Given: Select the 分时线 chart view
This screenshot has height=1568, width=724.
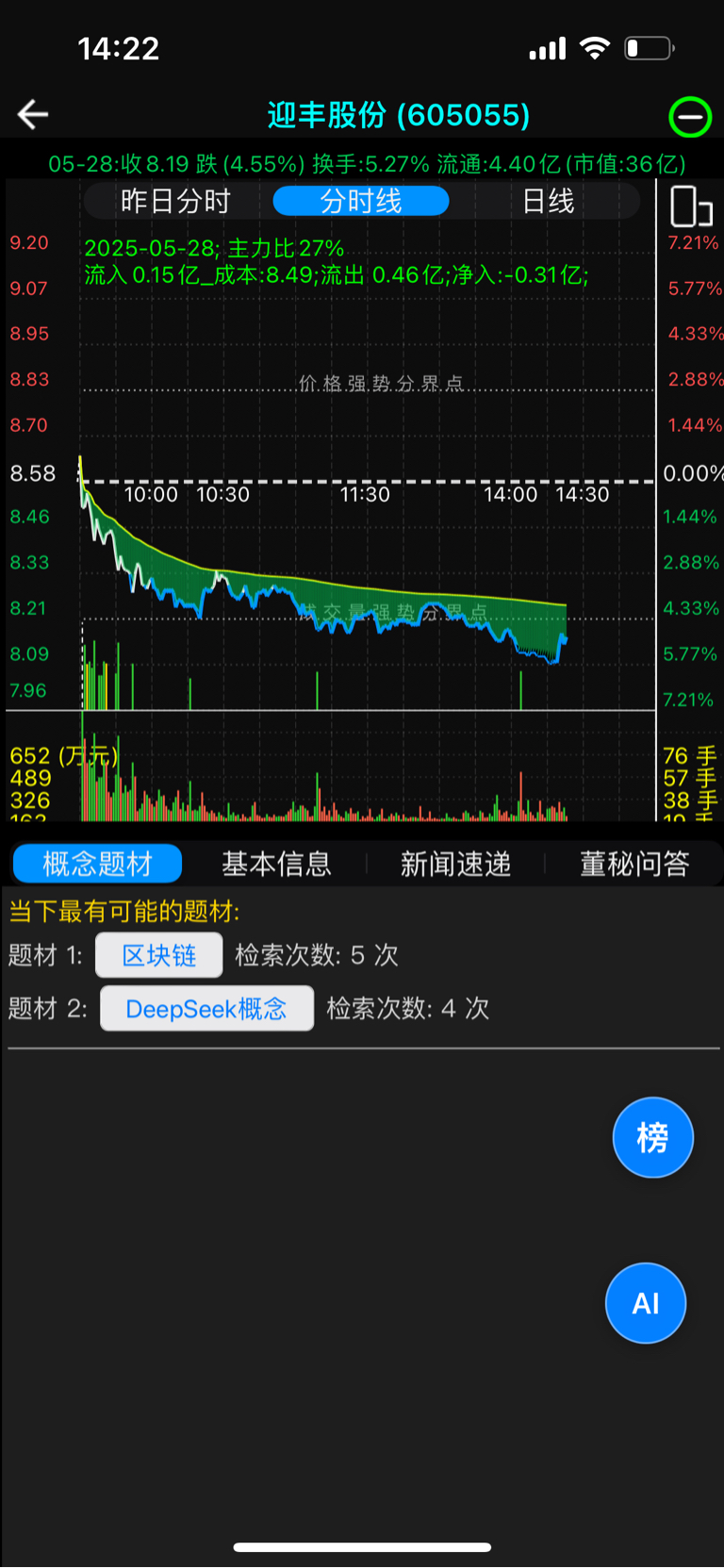Looking at the screenshot, I should coord(361,201).
